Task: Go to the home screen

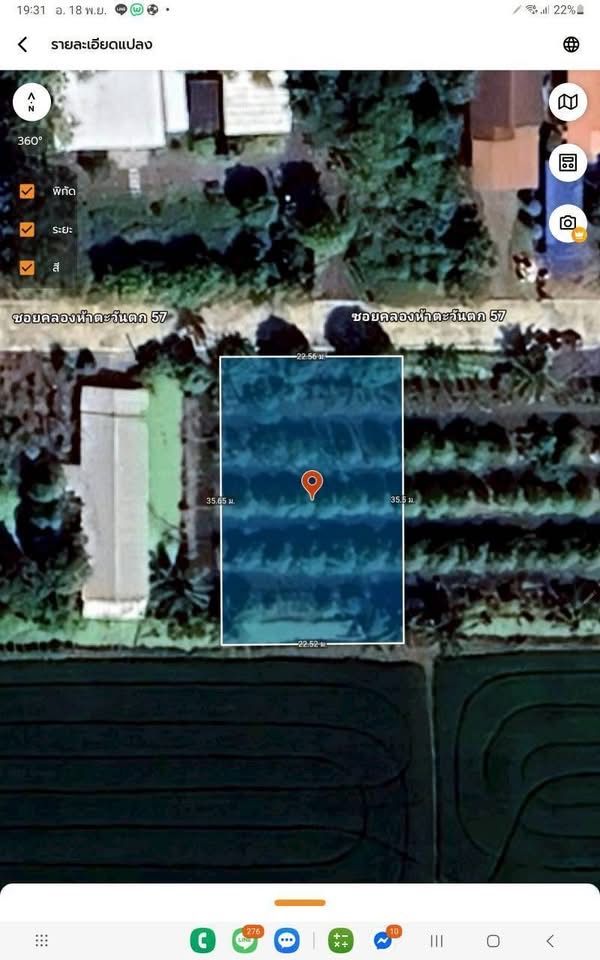Action: pos(493,941)
